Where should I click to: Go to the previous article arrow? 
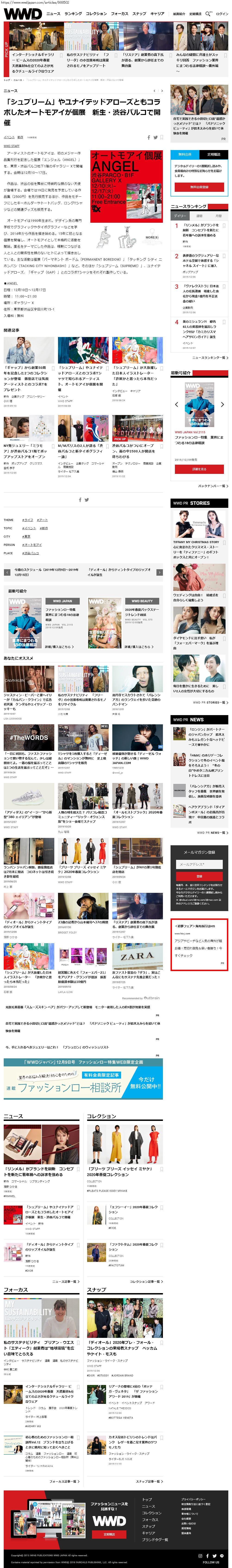7,572
